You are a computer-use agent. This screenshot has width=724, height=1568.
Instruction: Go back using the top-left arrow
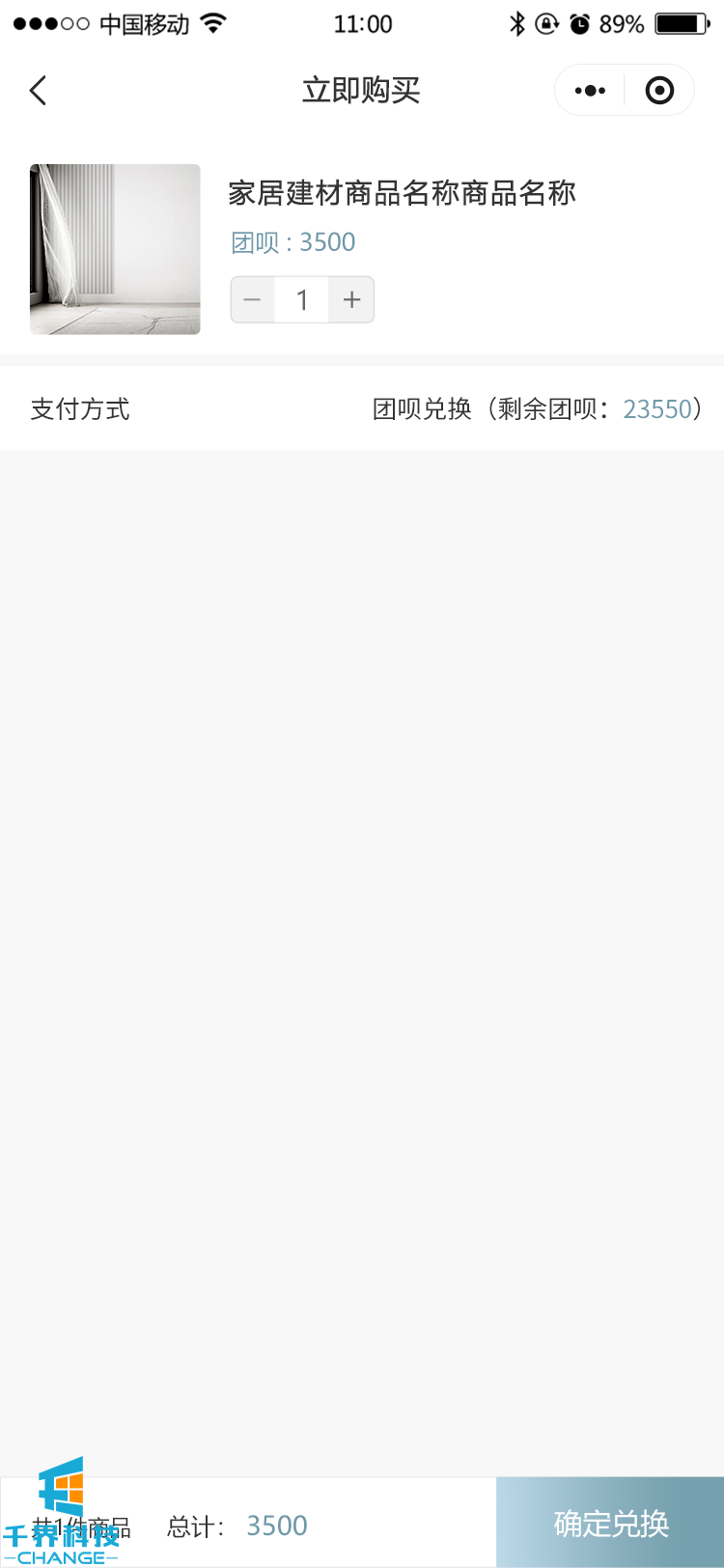click(39, 91)
